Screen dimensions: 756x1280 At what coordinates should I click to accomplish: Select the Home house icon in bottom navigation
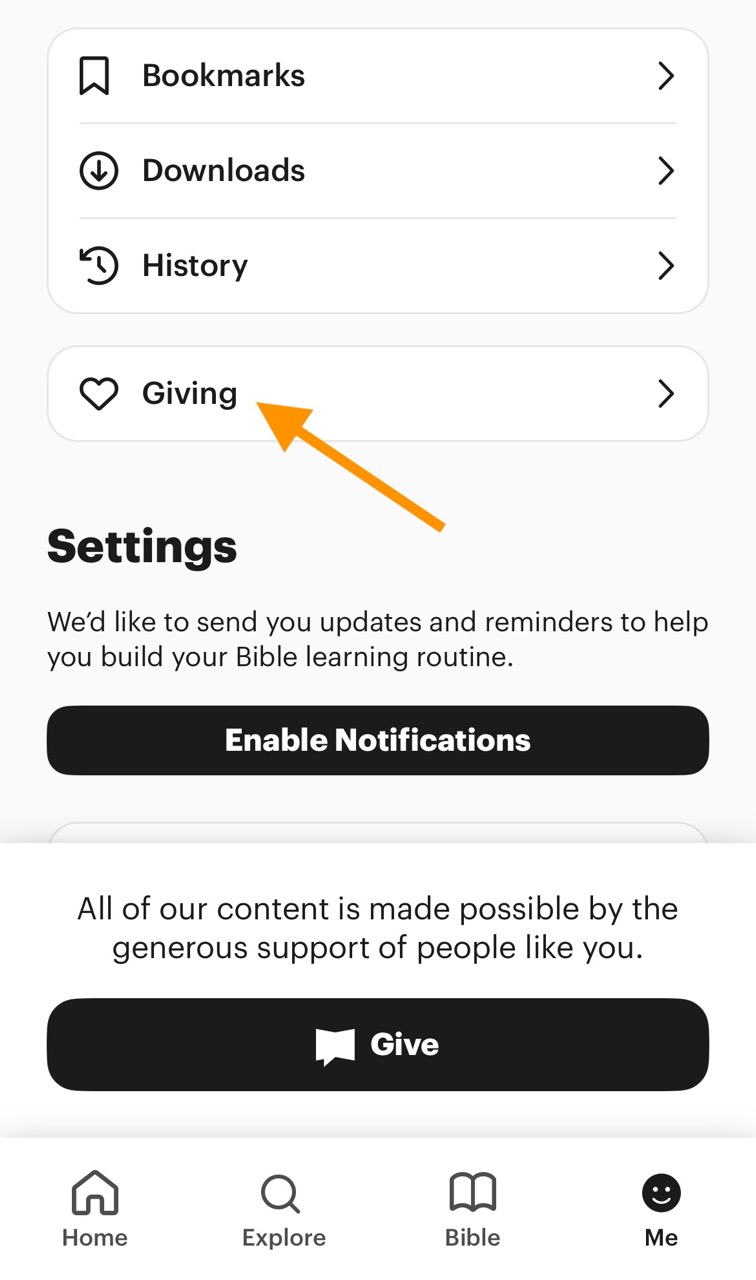(94, 1193)
